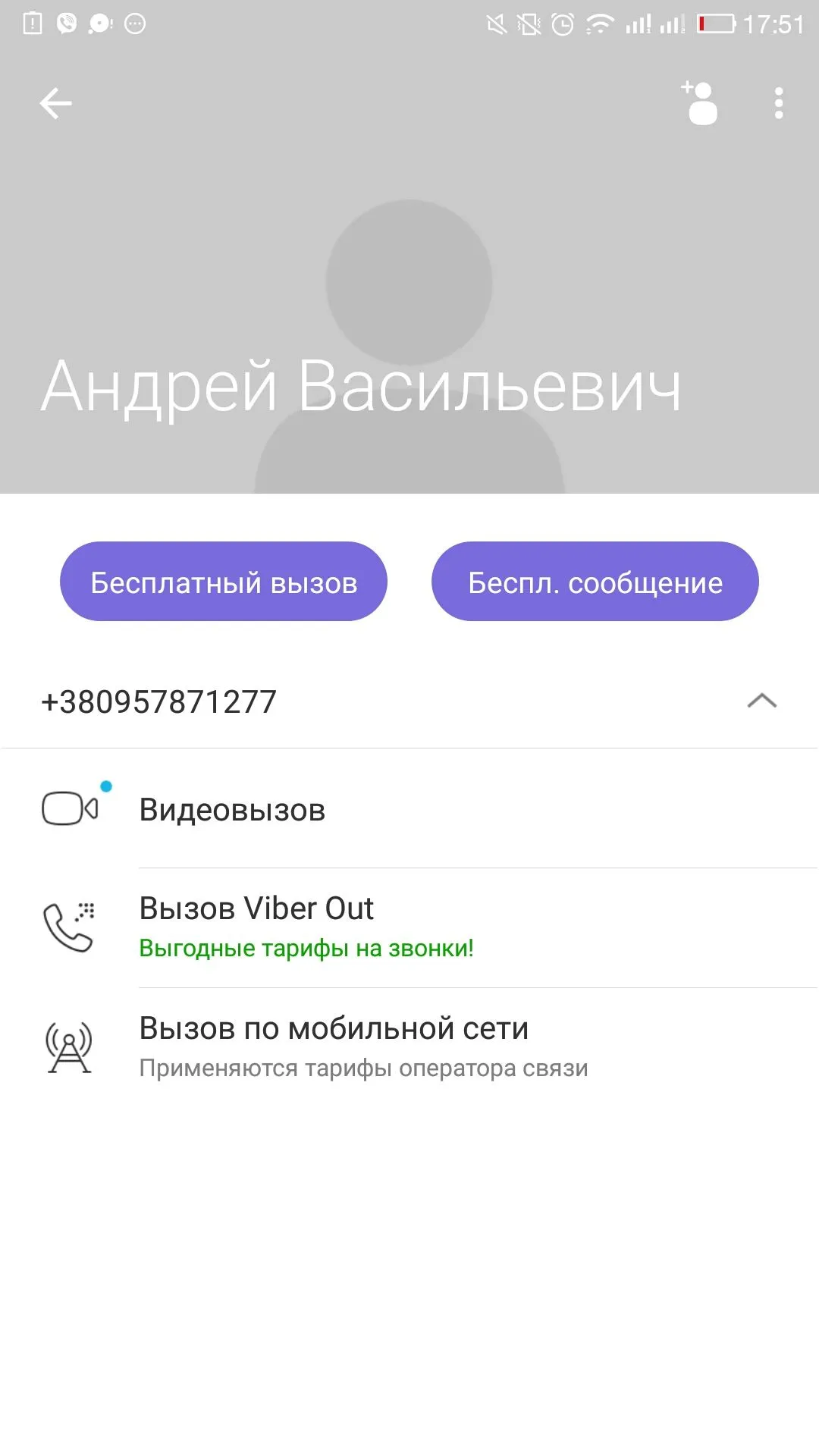819x1456 pixels.
Task: Start a free call via Бесплатный вызов
Action: [x=224, y=582]
